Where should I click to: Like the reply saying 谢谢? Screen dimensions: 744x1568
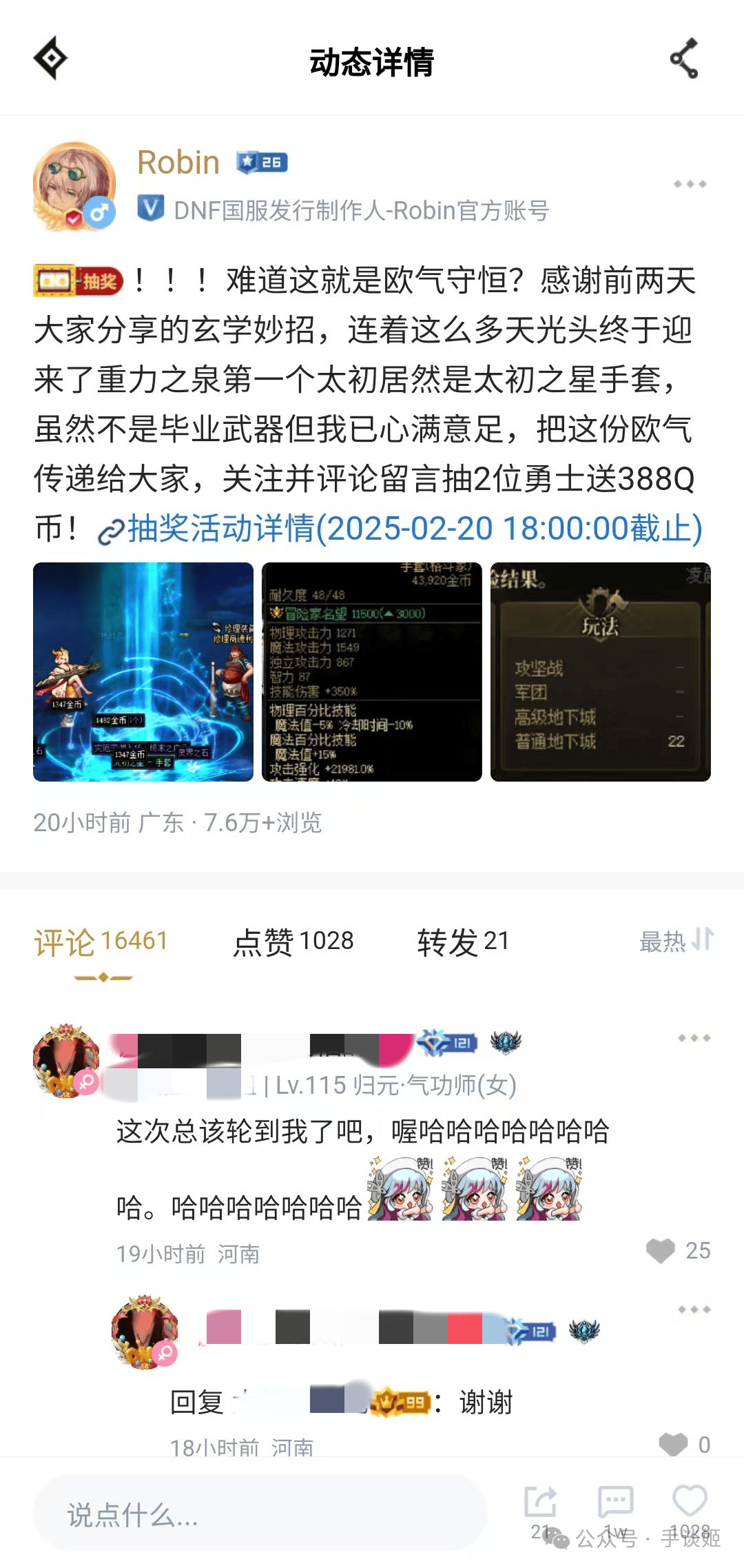673,1445
